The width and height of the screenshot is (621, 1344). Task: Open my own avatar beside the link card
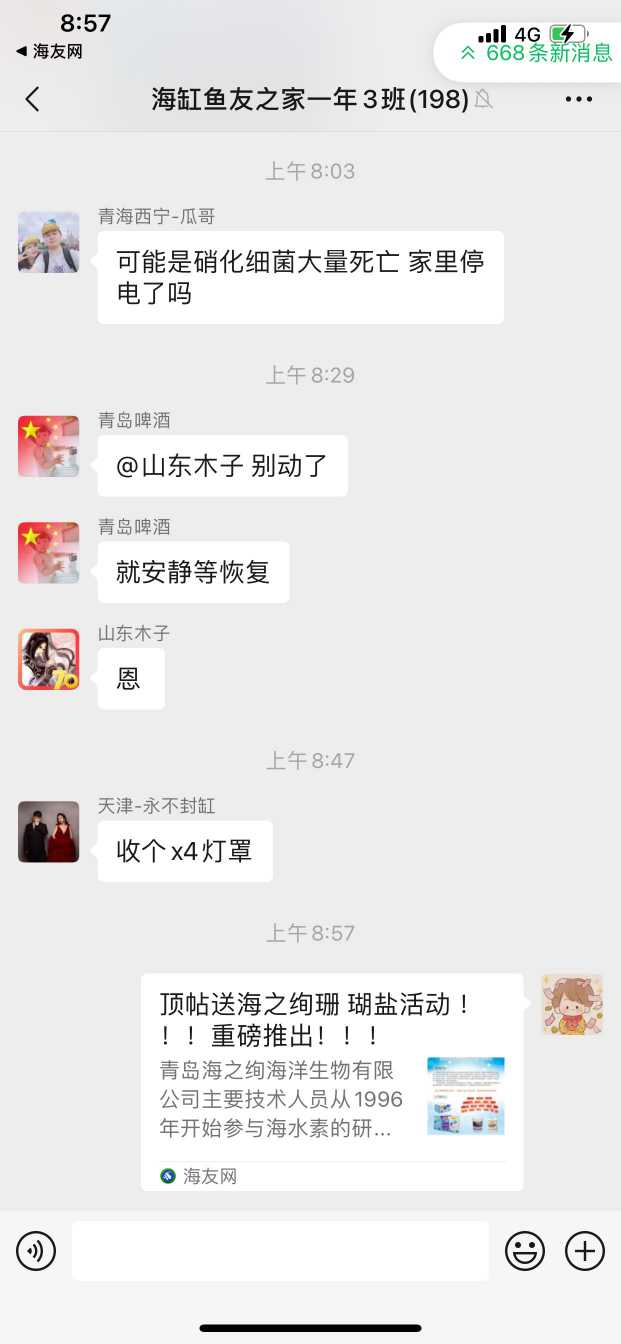coord(572,1004)
